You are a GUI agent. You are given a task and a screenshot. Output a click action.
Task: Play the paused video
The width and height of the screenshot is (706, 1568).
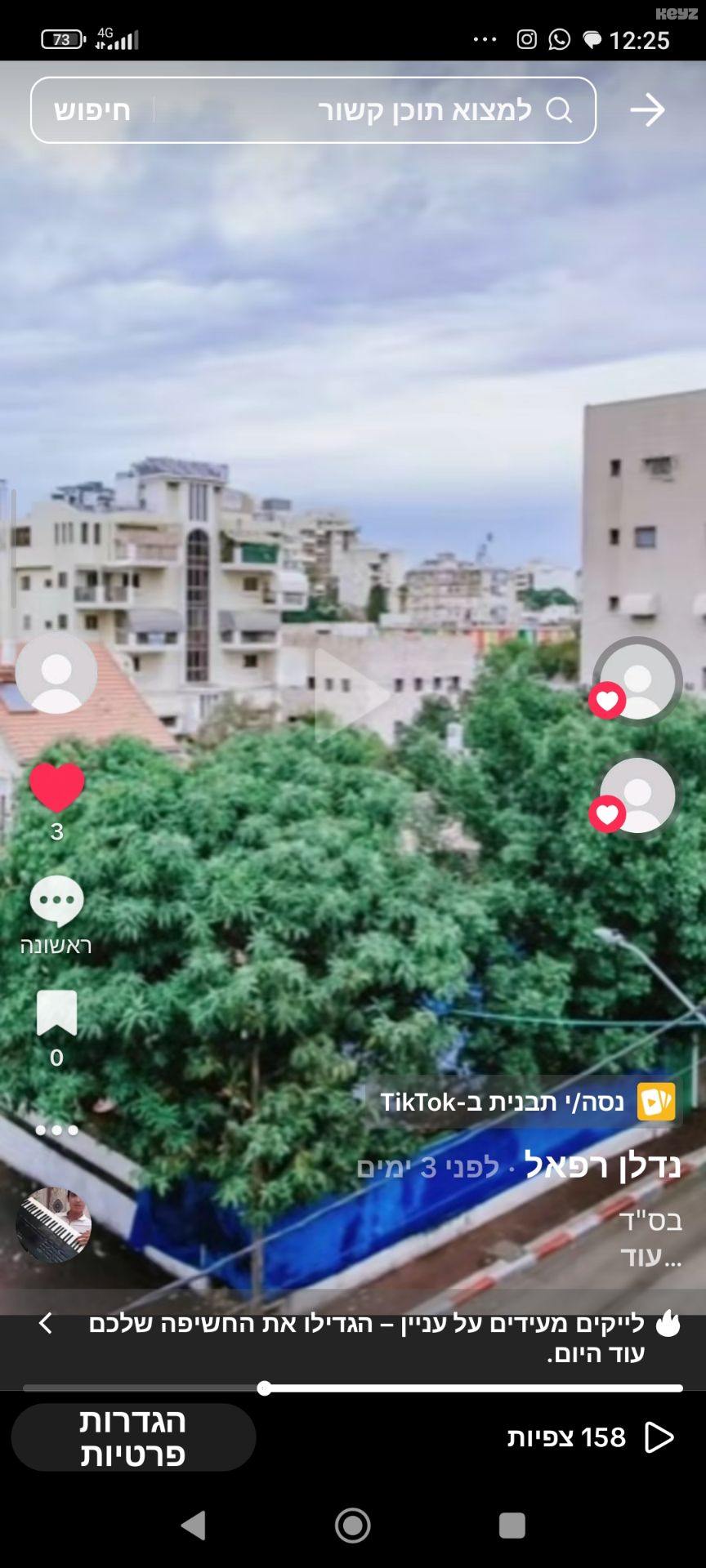(353, 695)
